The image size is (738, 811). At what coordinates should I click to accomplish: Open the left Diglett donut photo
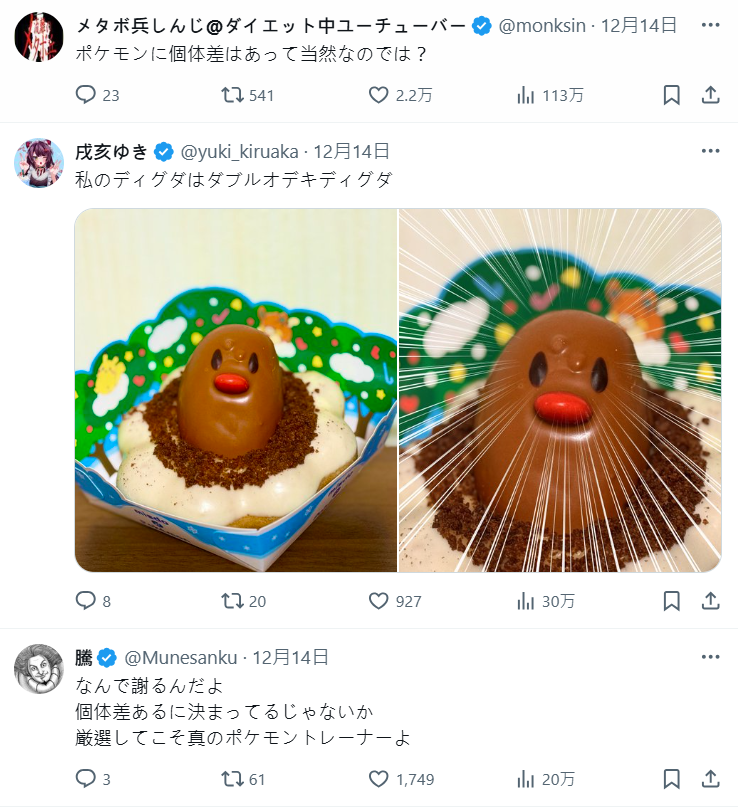click(x=236, y=390)
